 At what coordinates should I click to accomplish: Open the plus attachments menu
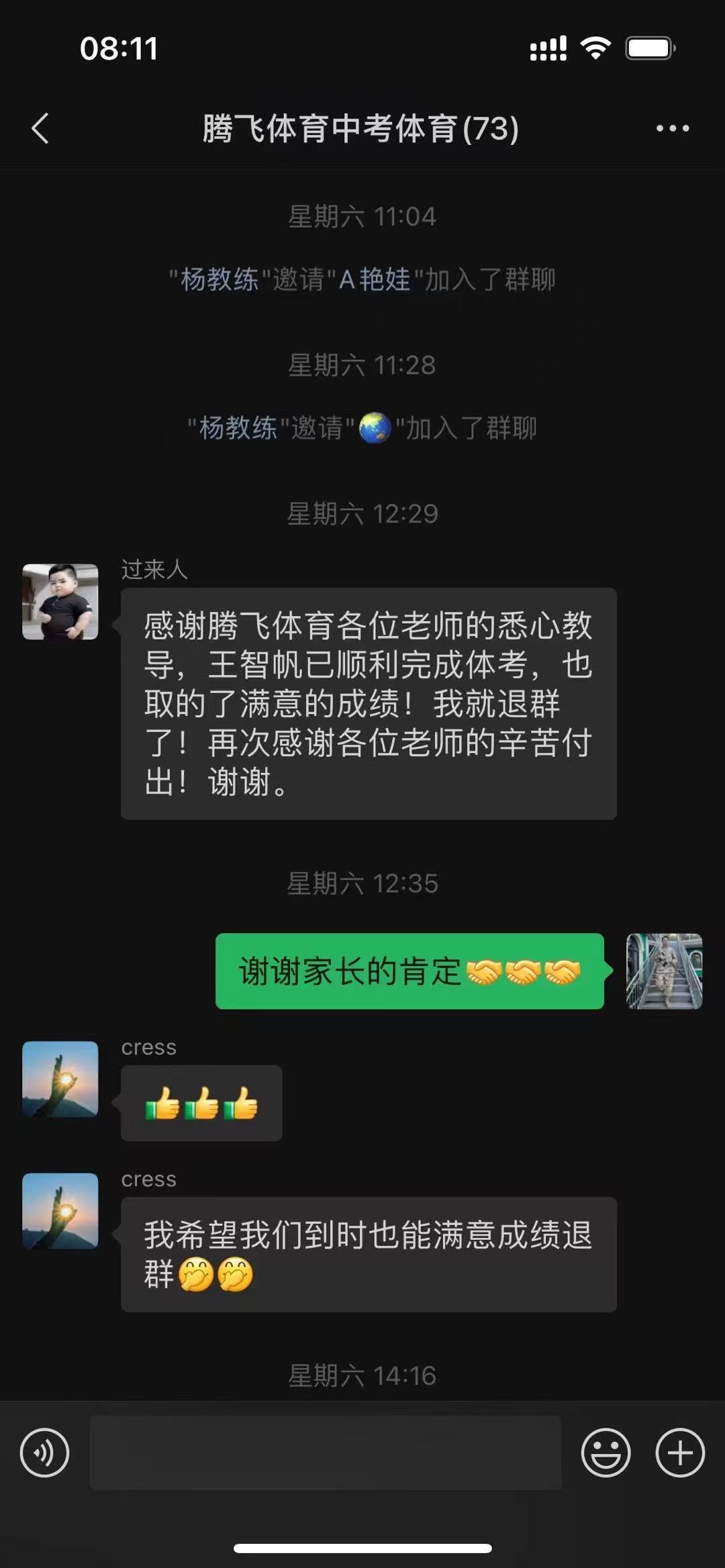679,1453
